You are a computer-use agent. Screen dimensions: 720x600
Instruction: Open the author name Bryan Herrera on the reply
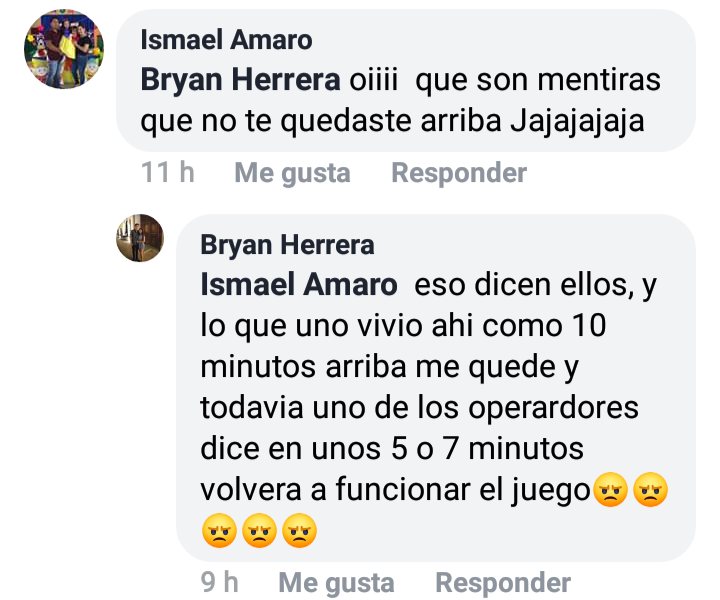point(287,245)
